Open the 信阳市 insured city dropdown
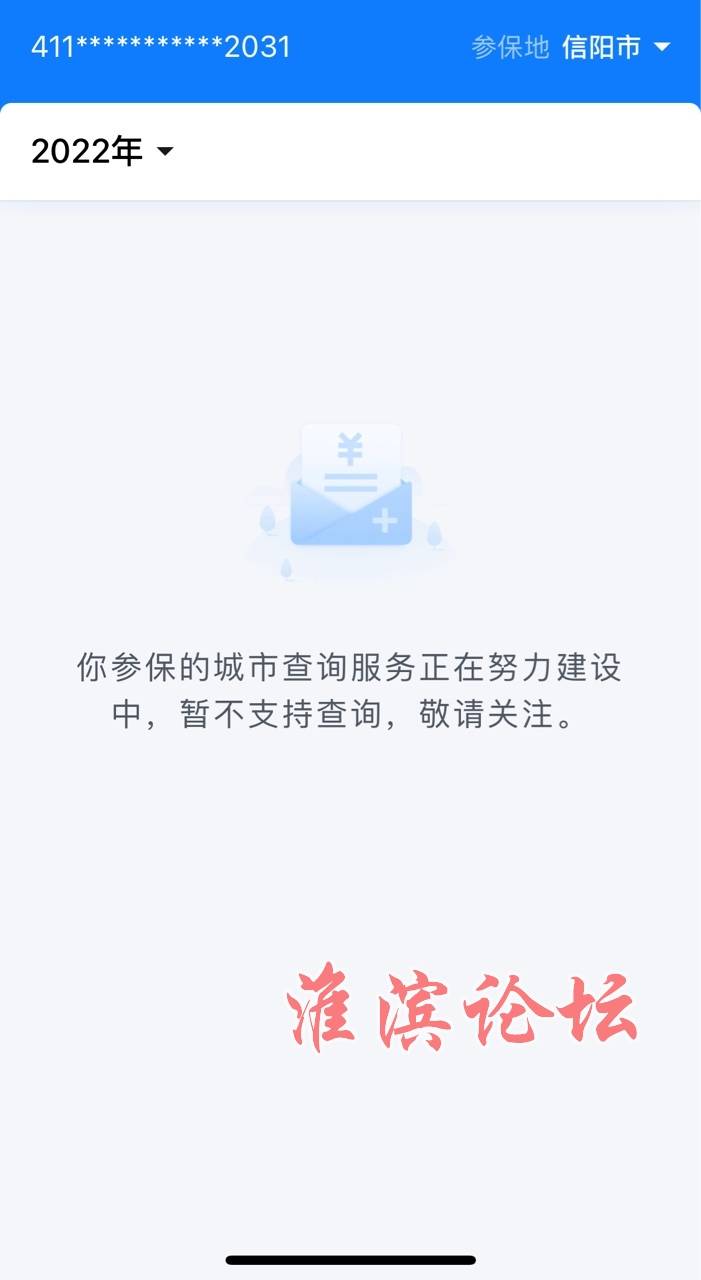This screenshot has width=701, height=1280. 615,47
